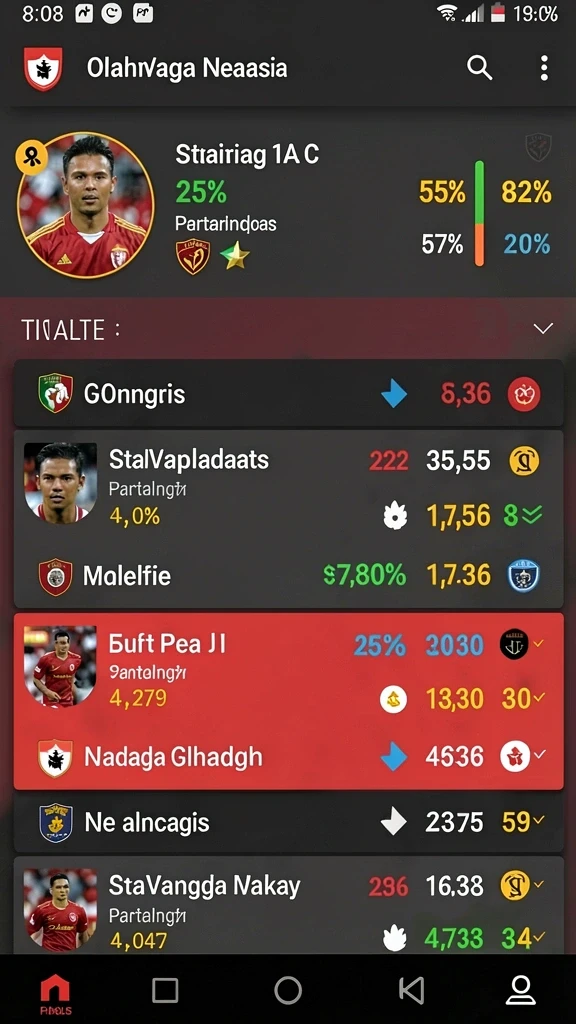Switch to the red home tab
576x1024 pixels.
click(56, 993)
